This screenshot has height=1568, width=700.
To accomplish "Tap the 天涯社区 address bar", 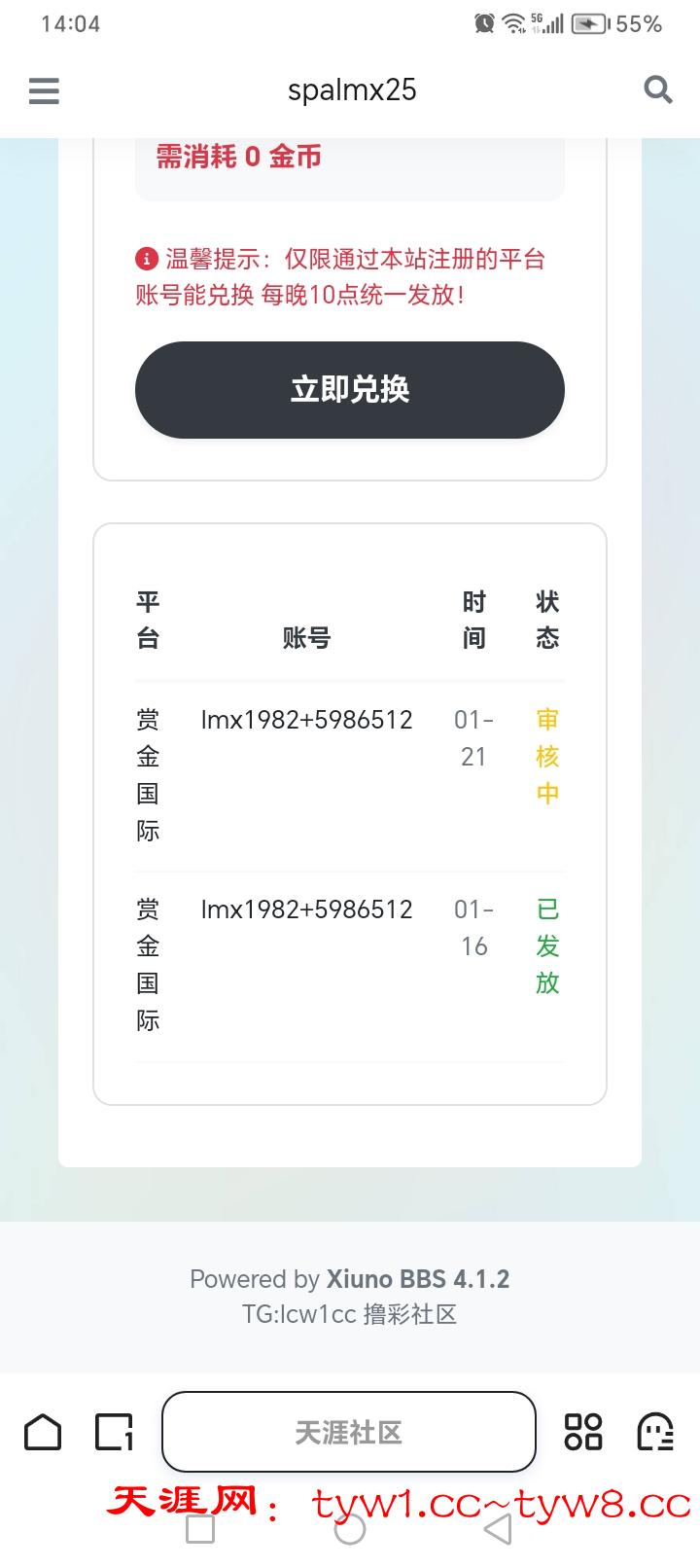I will click(349, 1432).
